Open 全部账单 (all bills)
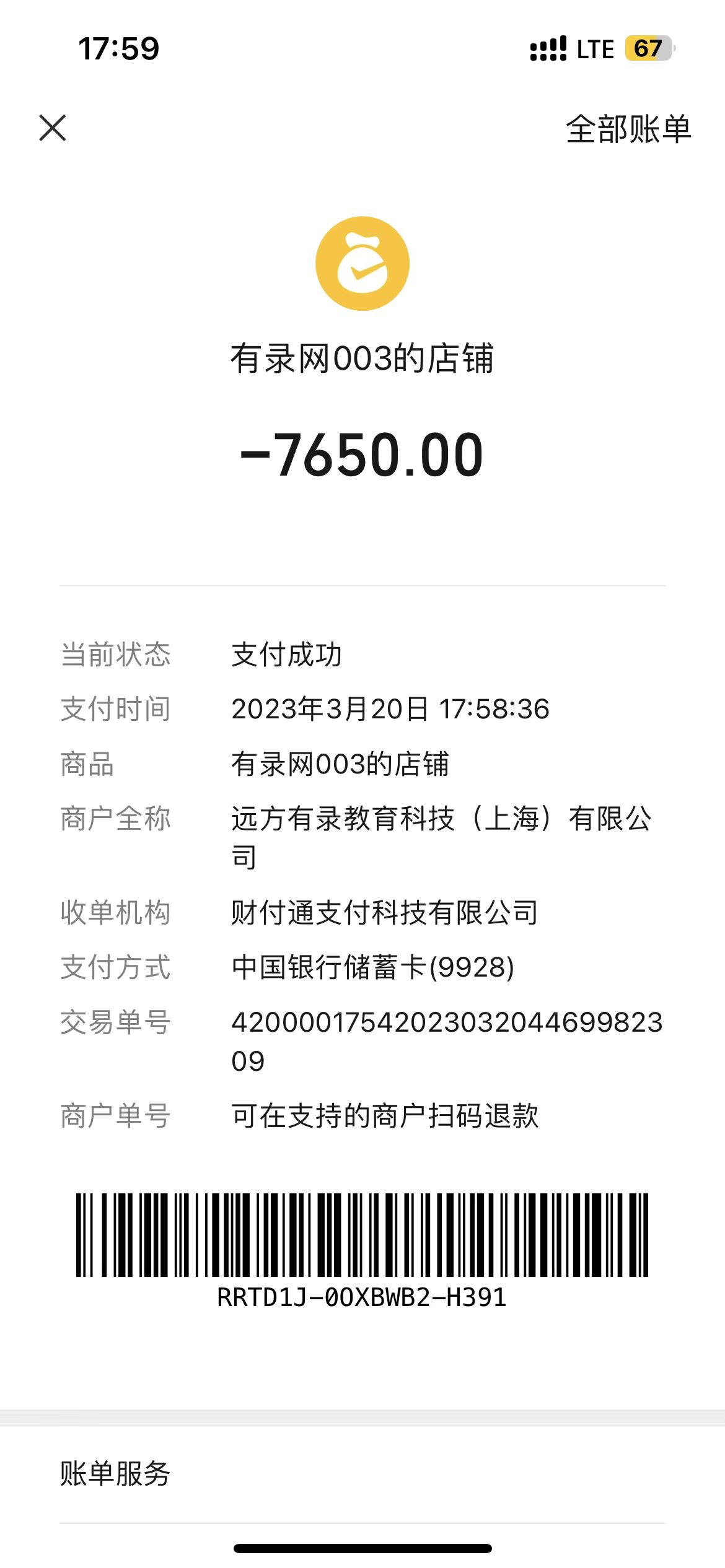 (x=628, y=129)
